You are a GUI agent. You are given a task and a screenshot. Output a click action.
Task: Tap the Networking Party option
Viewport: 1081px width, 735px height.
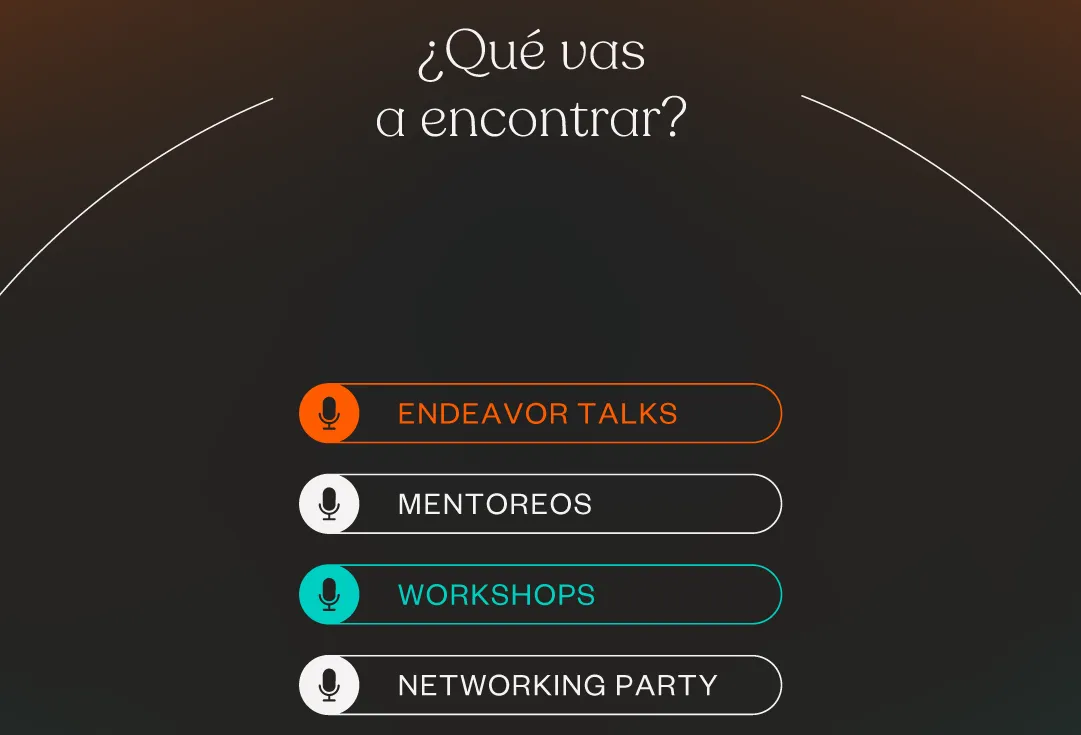coord(540,685)
